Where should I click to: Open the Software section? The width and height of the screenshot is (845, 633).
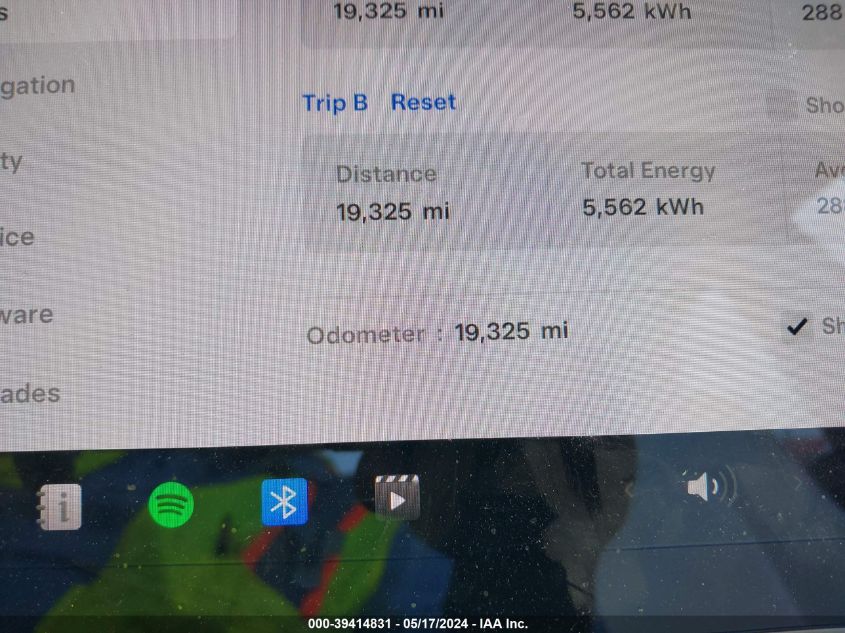(x=26, y=315)
